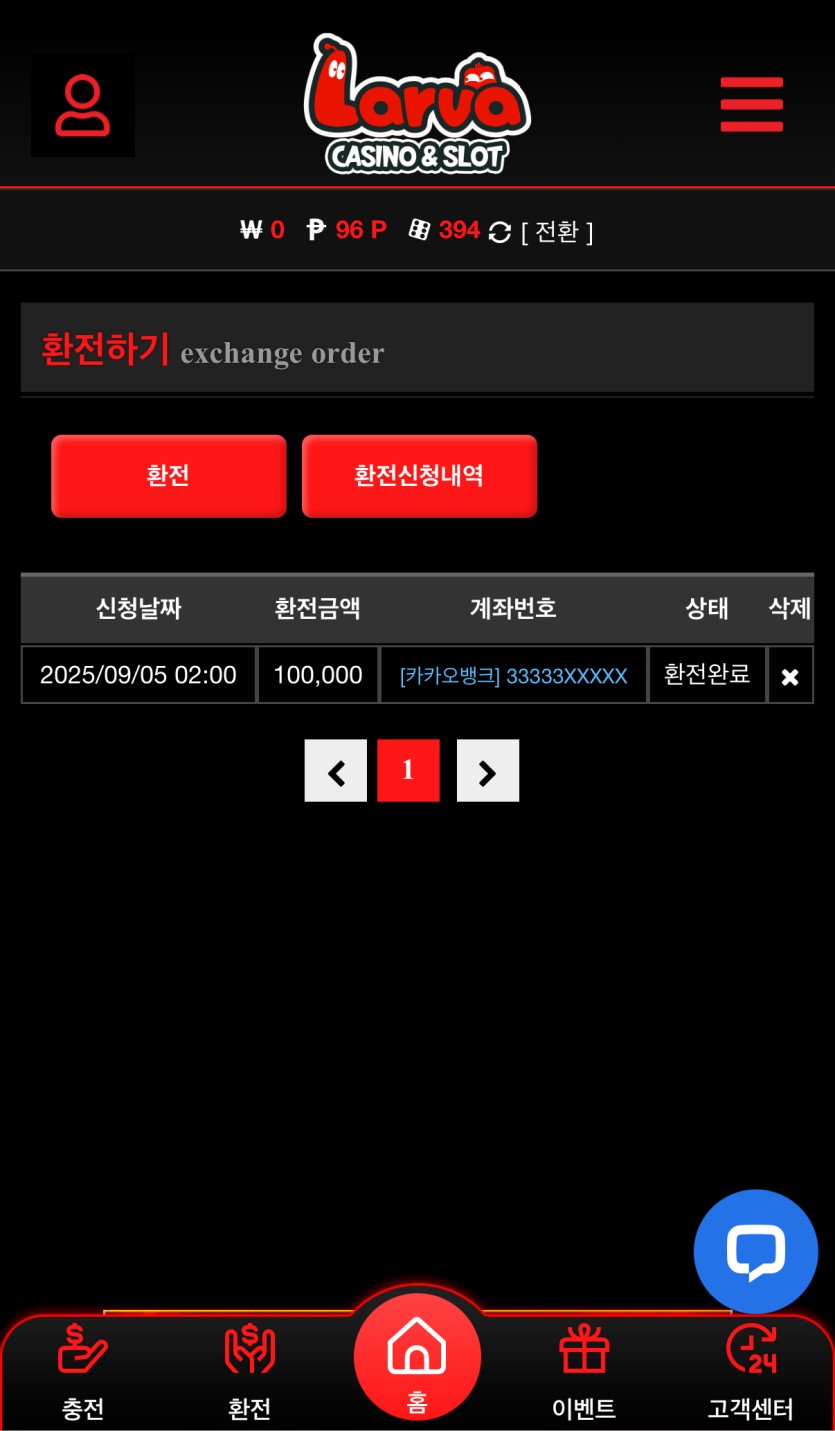Go to 홈 in the bottom bar
The width and height of the screenshot is (835, 1431).
(x=417, y=1357)
